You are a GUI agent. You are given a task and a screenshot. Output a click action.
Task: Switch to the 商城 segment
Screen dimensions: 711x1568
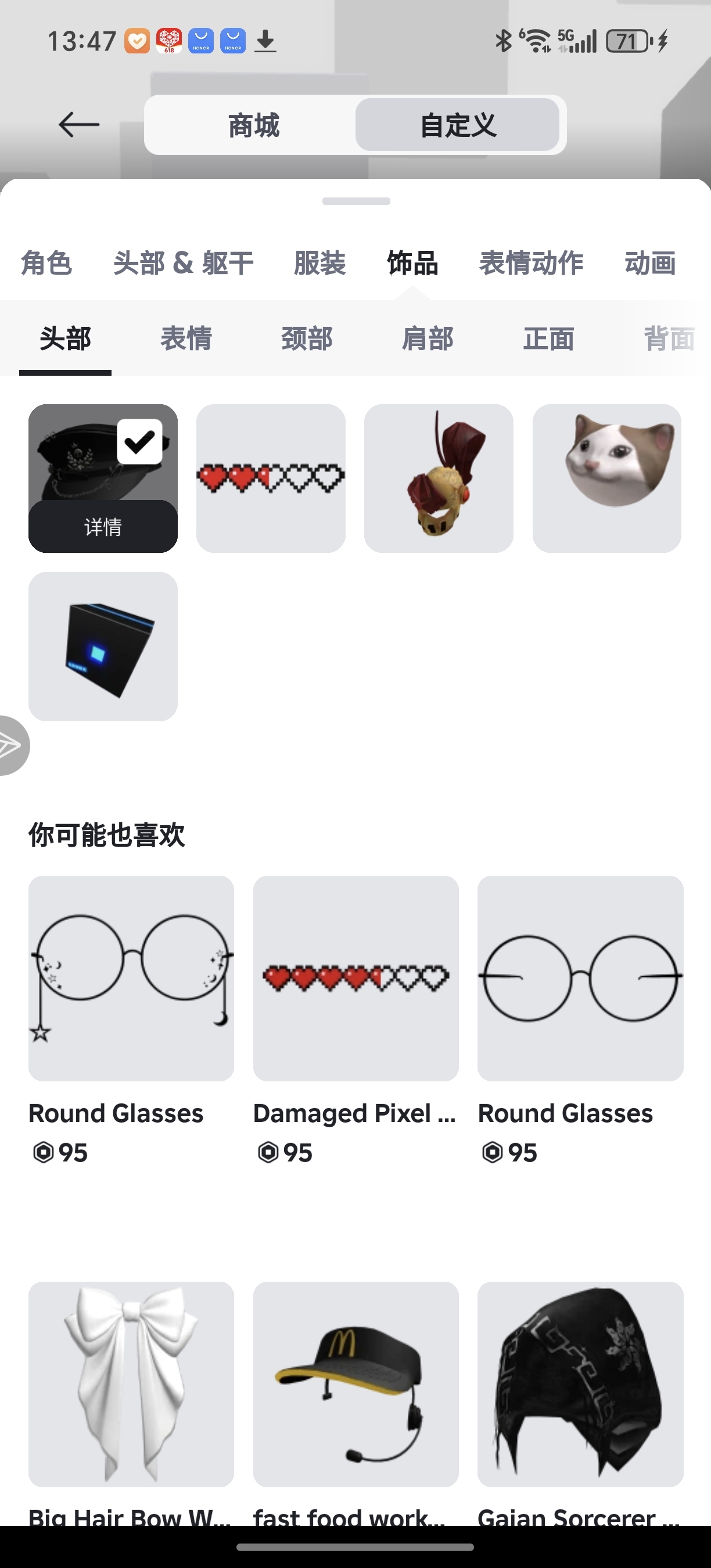253,125
